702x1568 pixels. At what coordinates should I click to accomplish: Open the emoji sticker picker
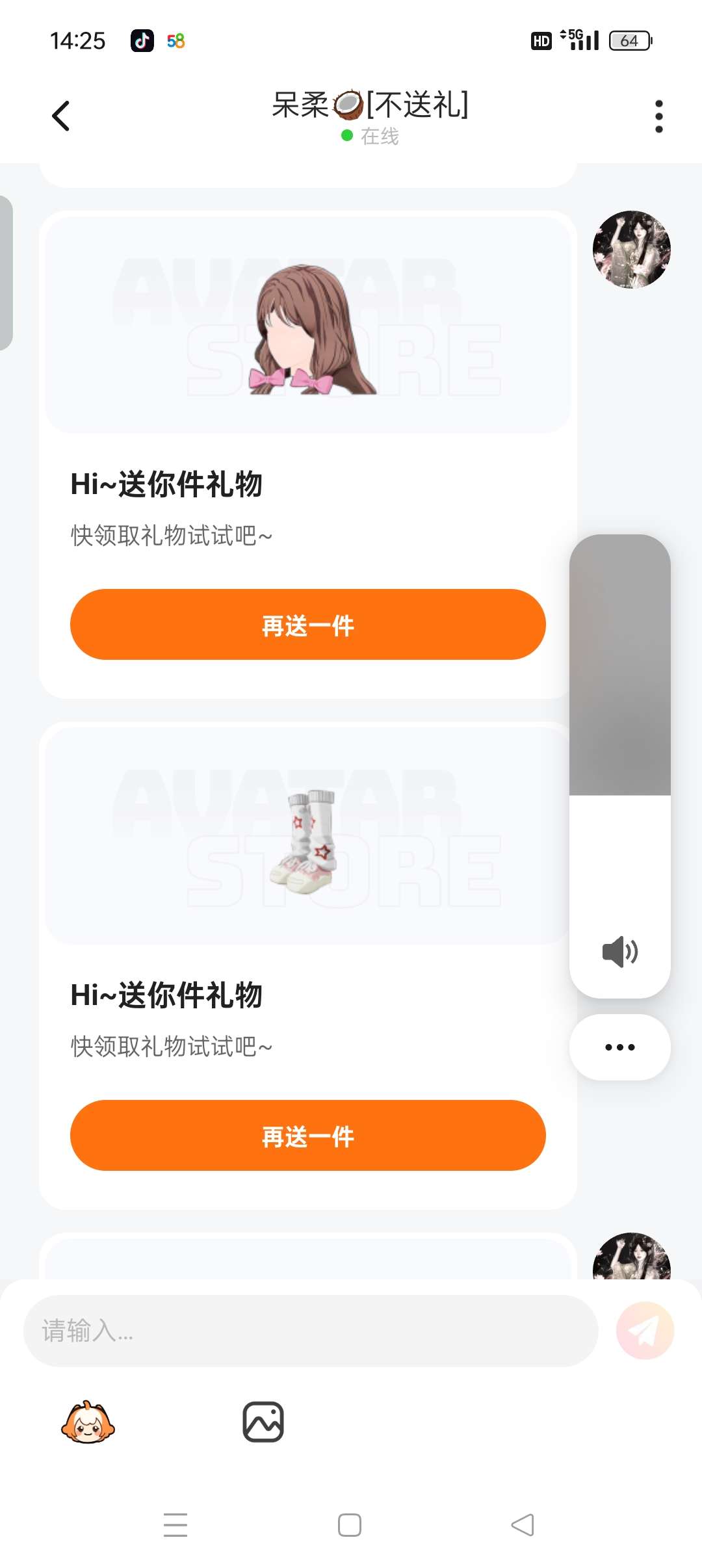tap(88, 1422)
